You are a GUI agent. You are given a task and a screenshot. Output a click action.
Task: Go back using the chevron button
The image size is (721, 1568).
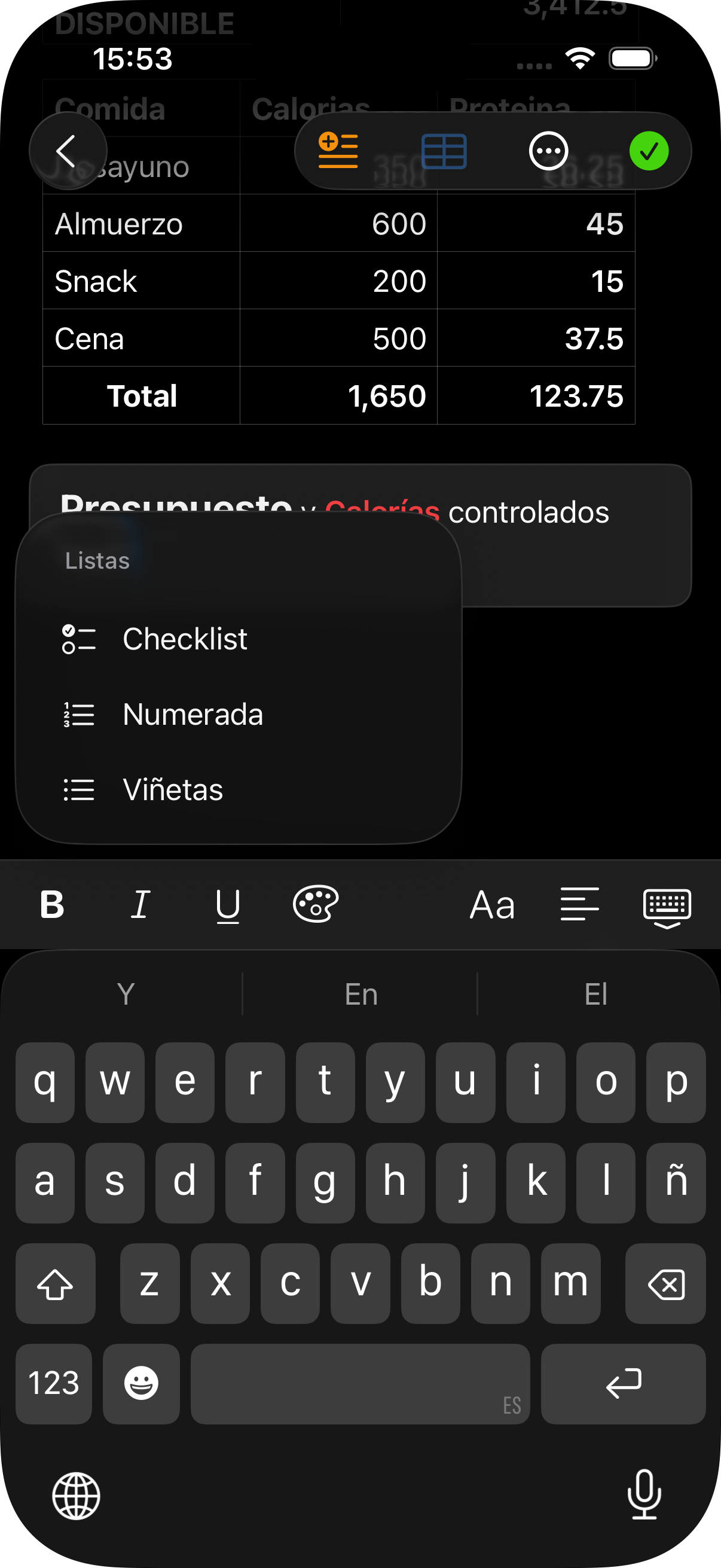coord(67,150)
